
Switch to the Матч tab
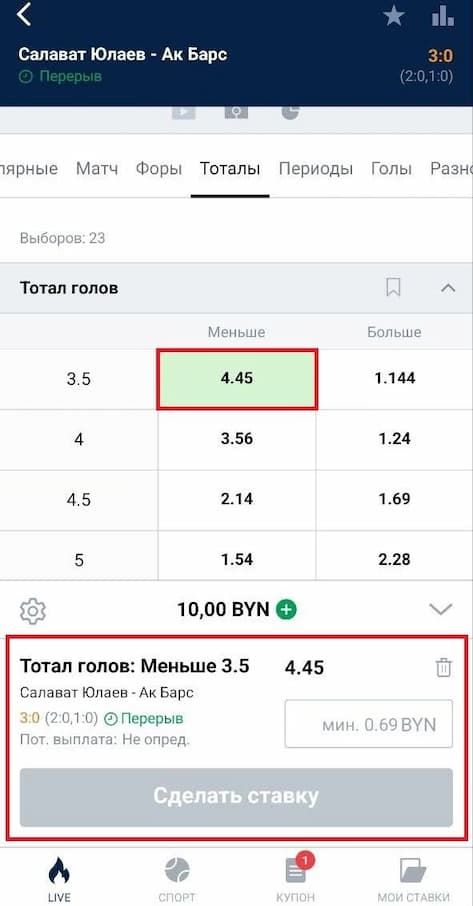97,169
